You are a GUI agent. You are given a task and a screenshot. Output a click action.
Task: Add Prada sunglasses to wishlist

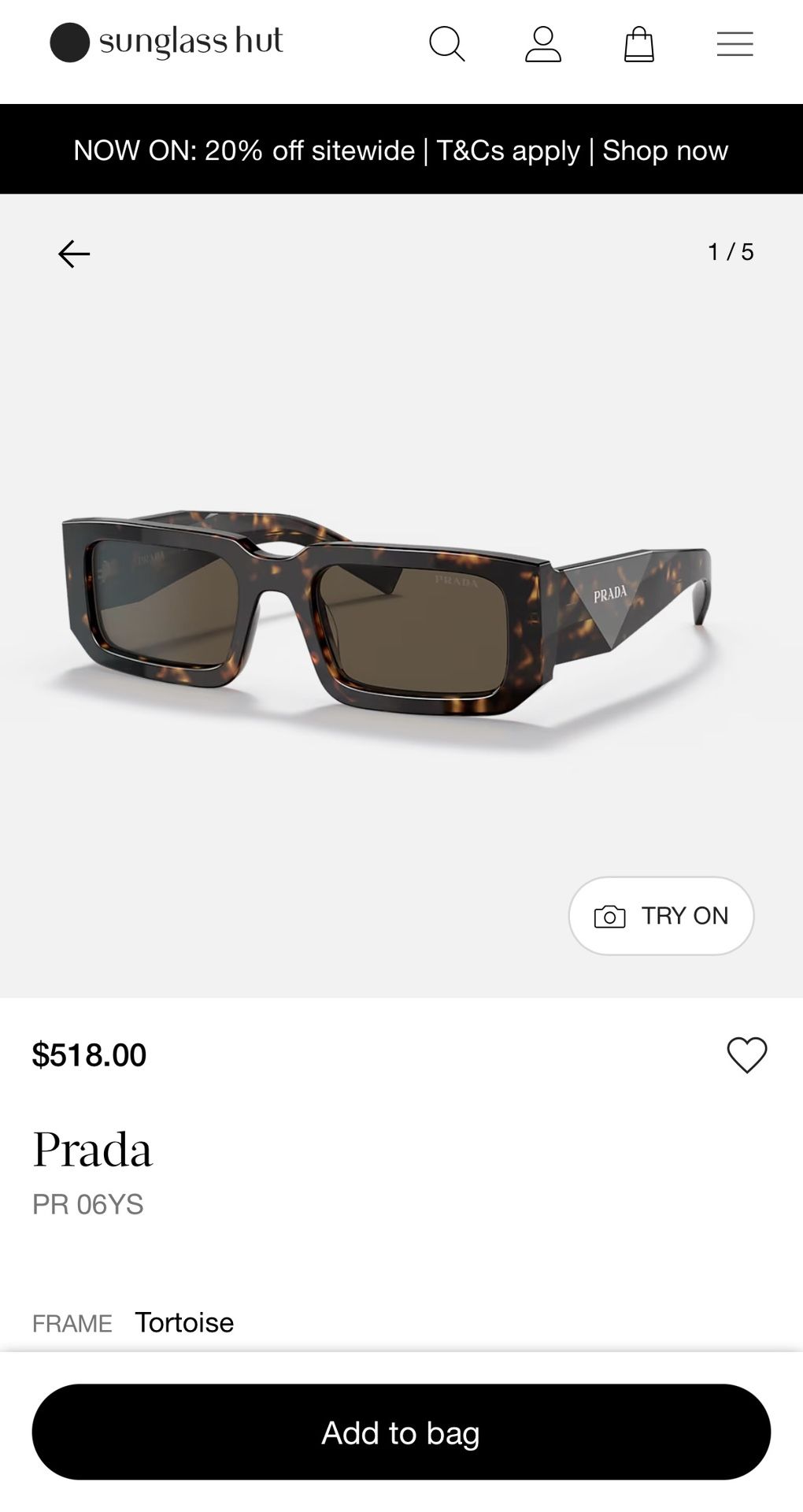click(x=746, y=1054)
